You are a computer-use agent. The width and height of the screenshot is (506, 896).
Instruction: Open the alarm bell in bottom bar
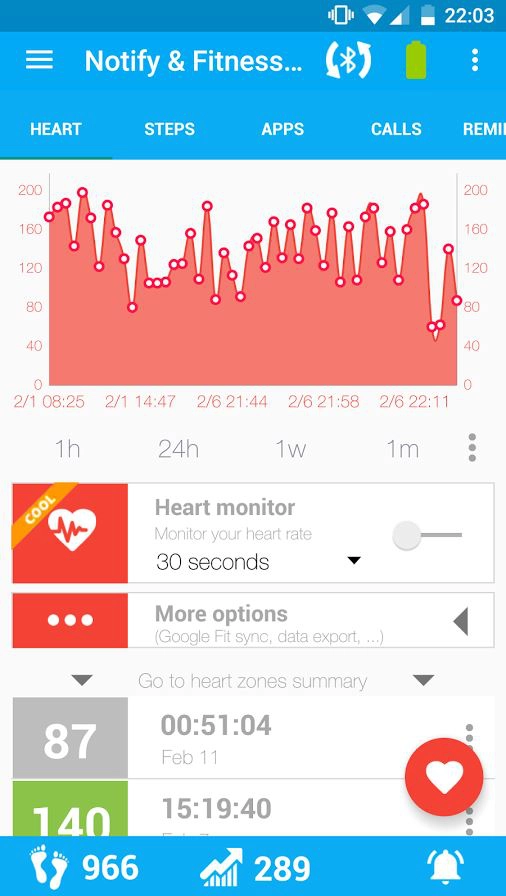point(445,867)
